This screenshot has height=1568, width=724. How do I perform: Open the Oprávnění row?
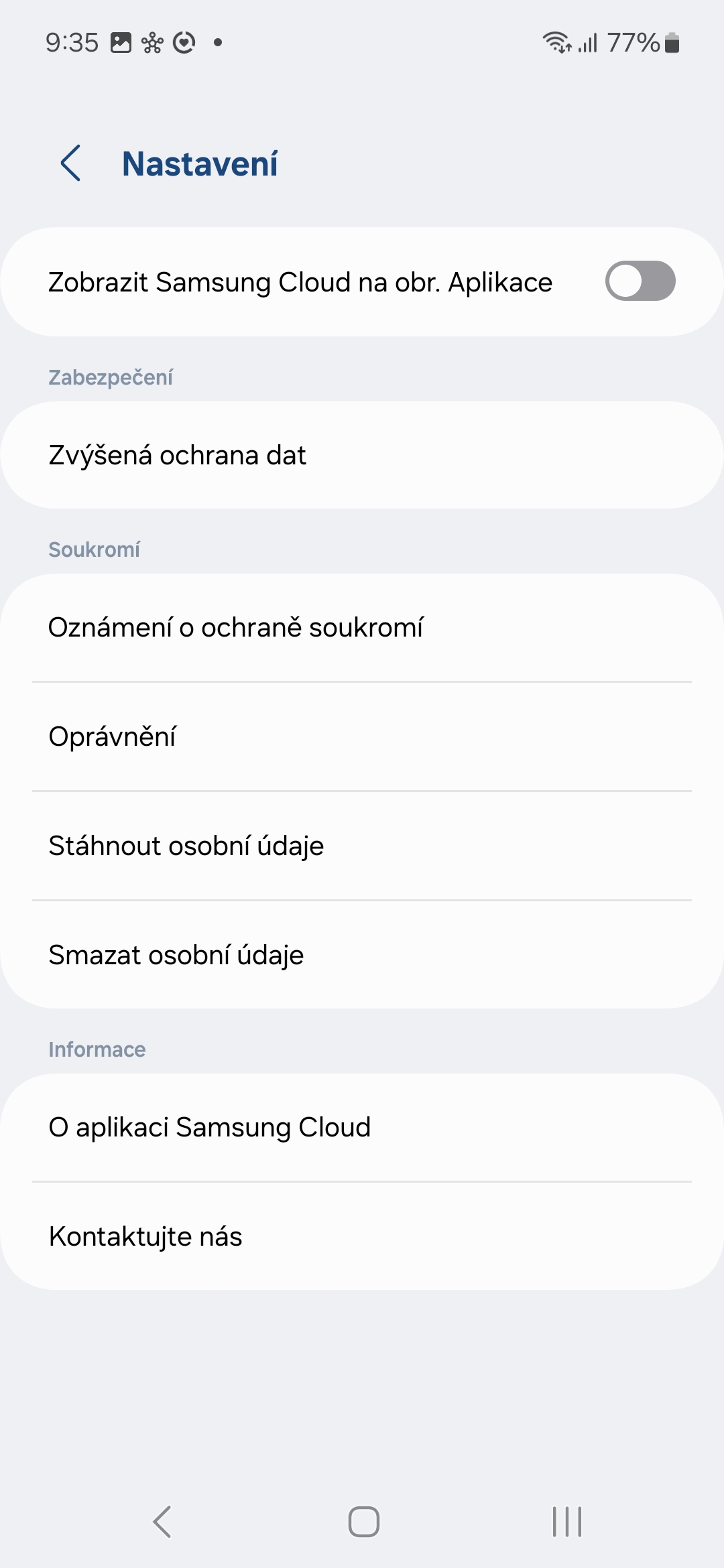[x=362, y=736]
